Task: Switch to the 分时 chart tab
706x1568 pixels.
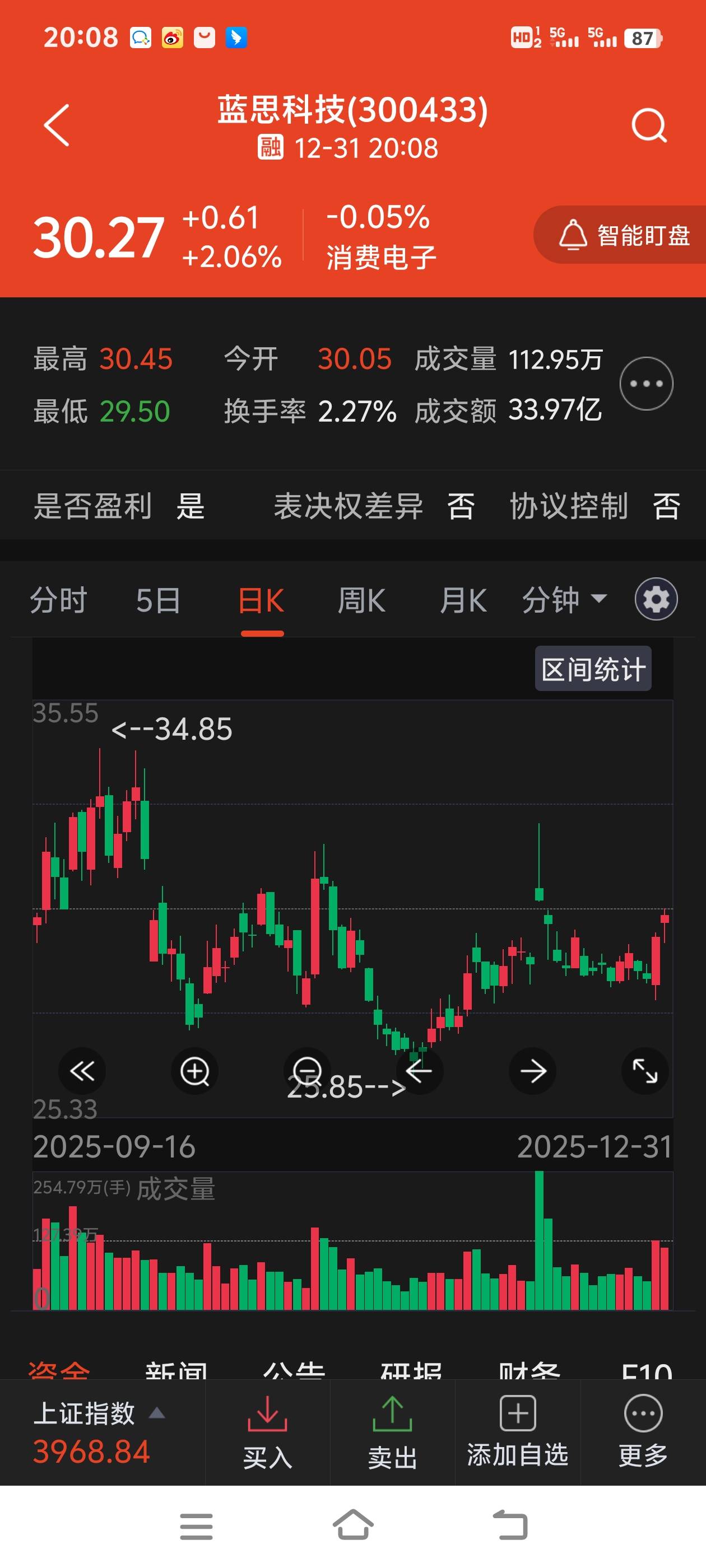Action: coord(58,601)
